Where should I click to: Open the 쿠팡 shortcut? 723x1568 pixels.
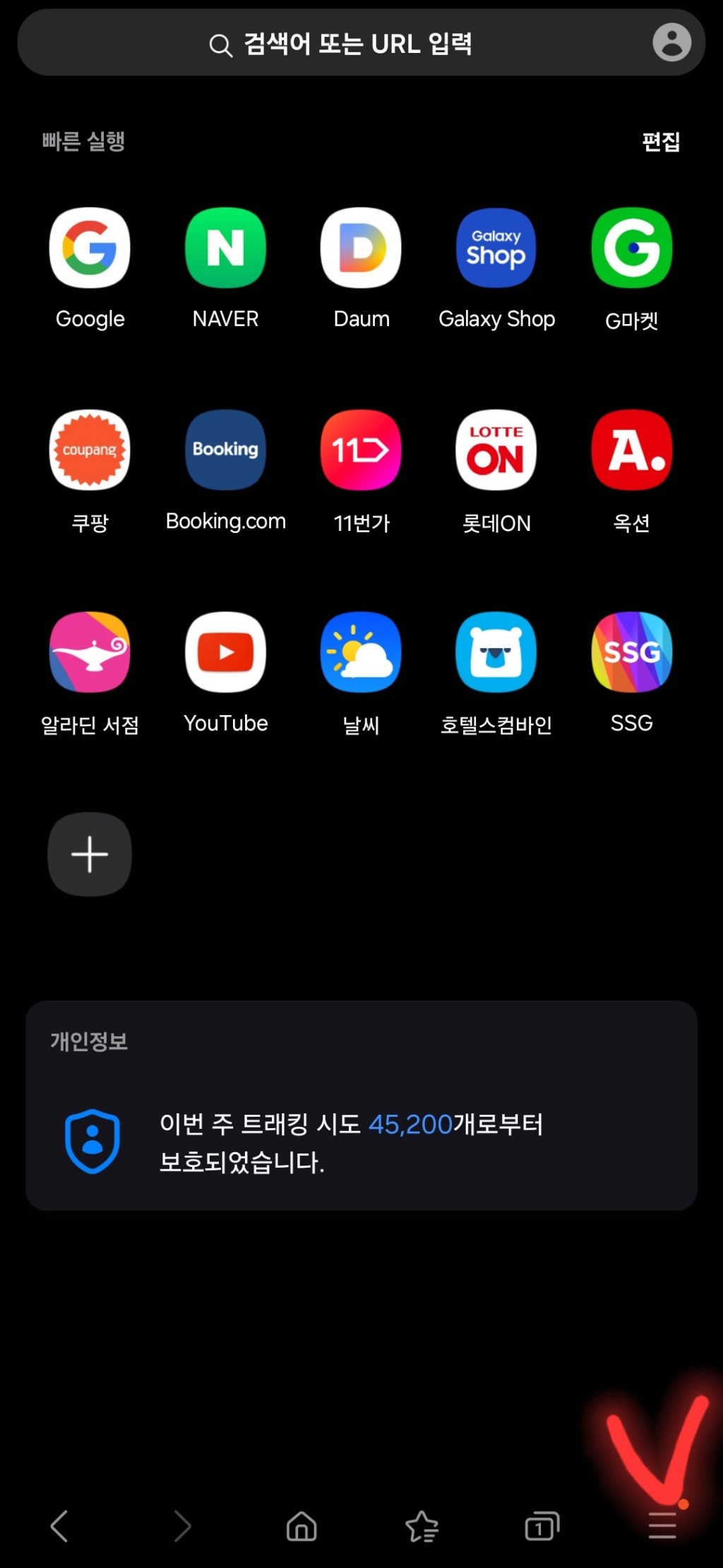(89, 450)
